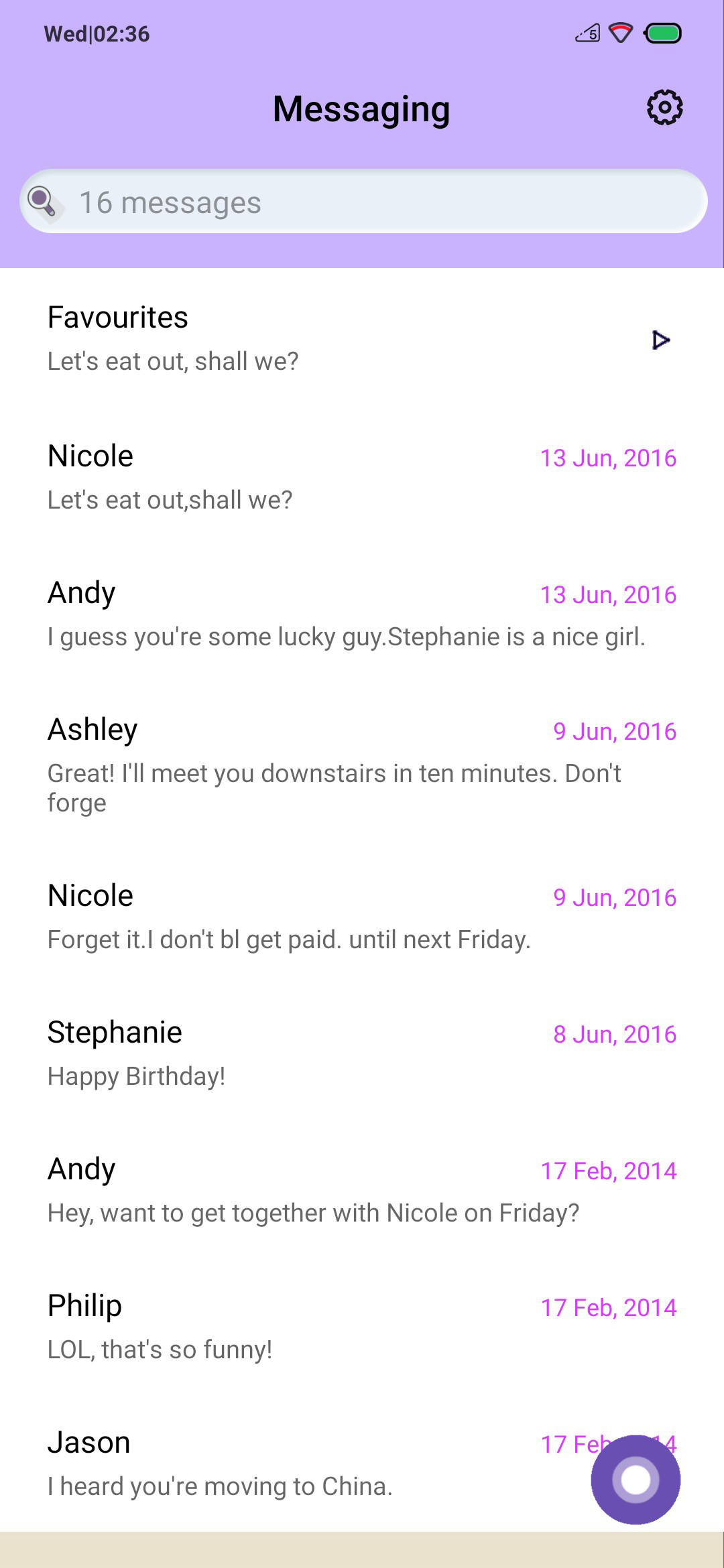
Task: Open Ashley's message about meeting downstairs
Action: (x=362, y=765)
